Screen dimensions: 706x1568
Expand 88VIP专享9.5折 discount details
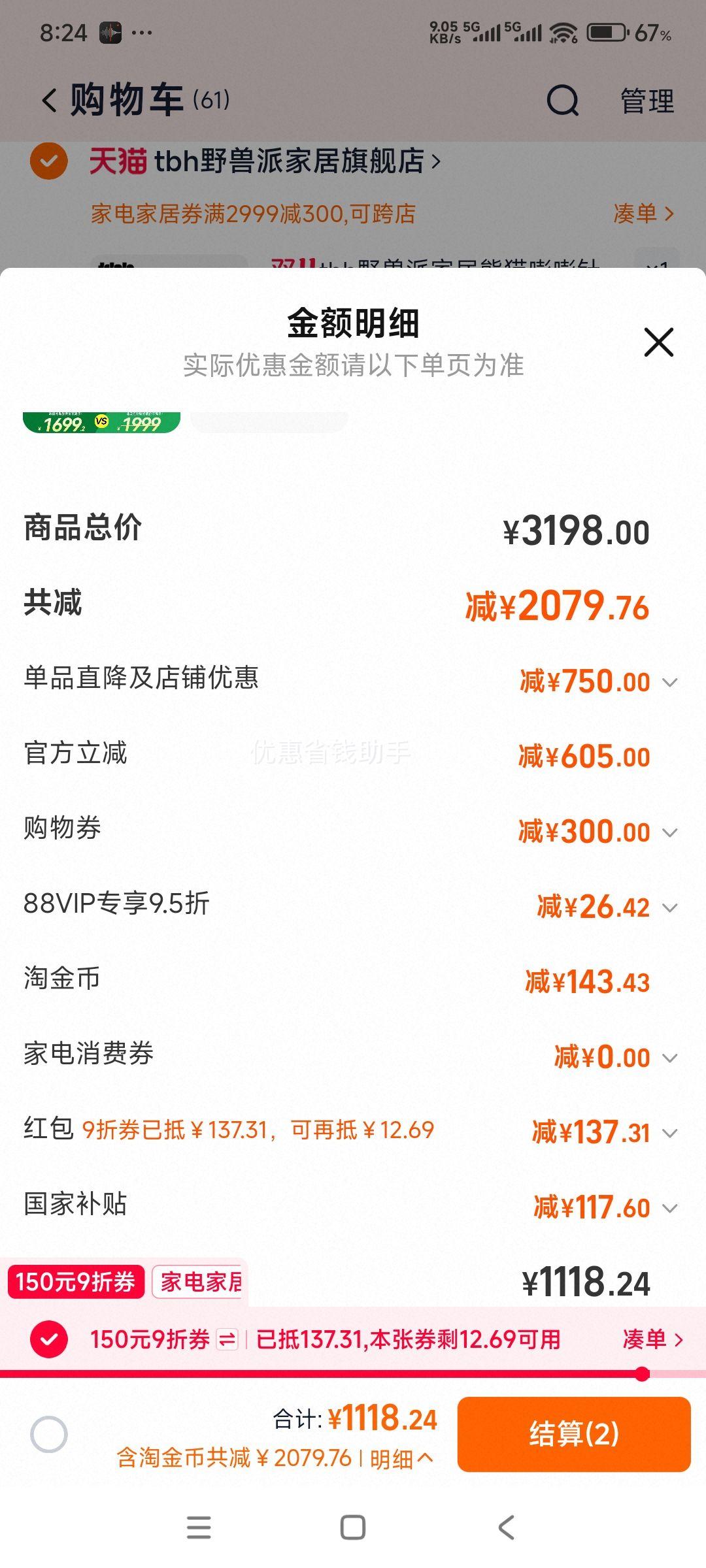669,908
